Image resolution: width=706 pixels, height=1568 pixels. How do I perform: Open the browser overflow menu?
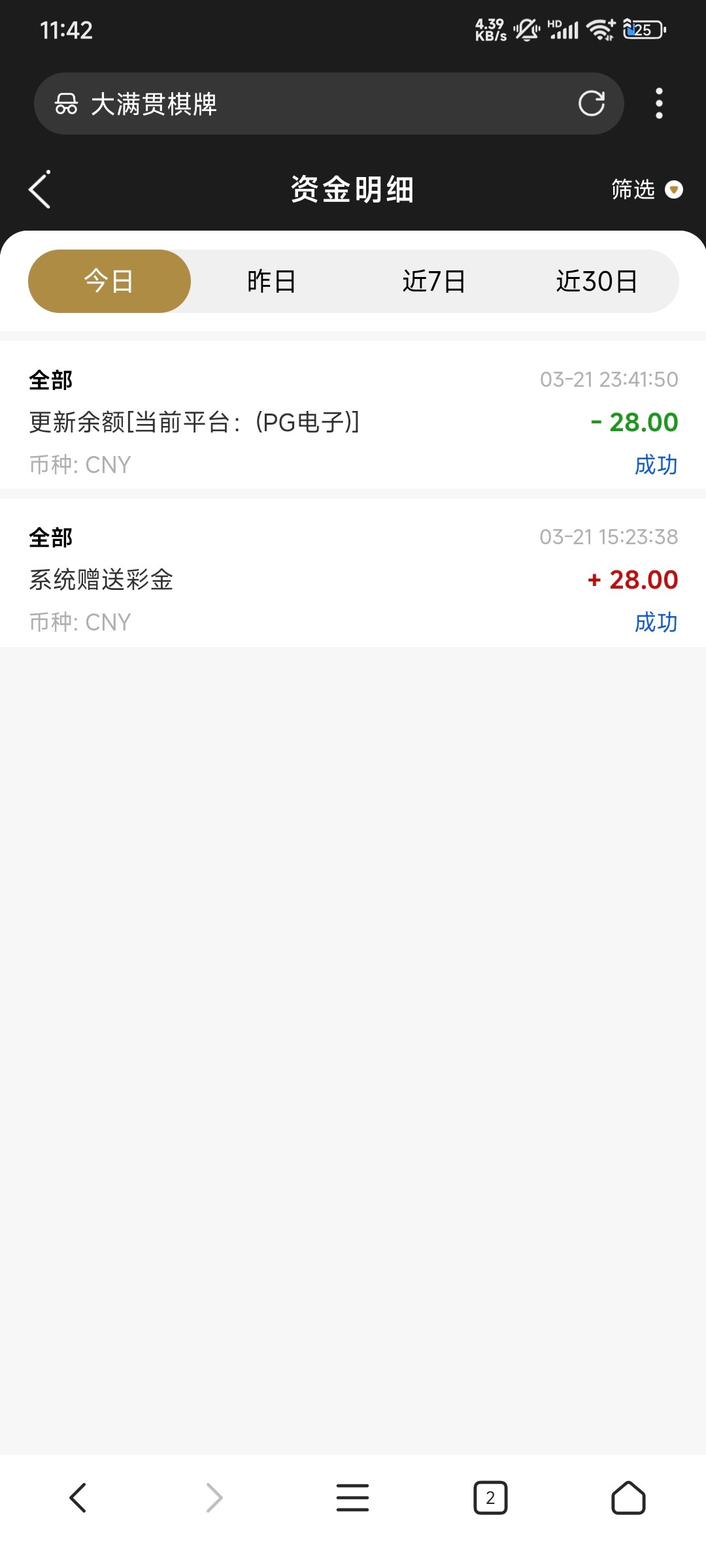659,103
